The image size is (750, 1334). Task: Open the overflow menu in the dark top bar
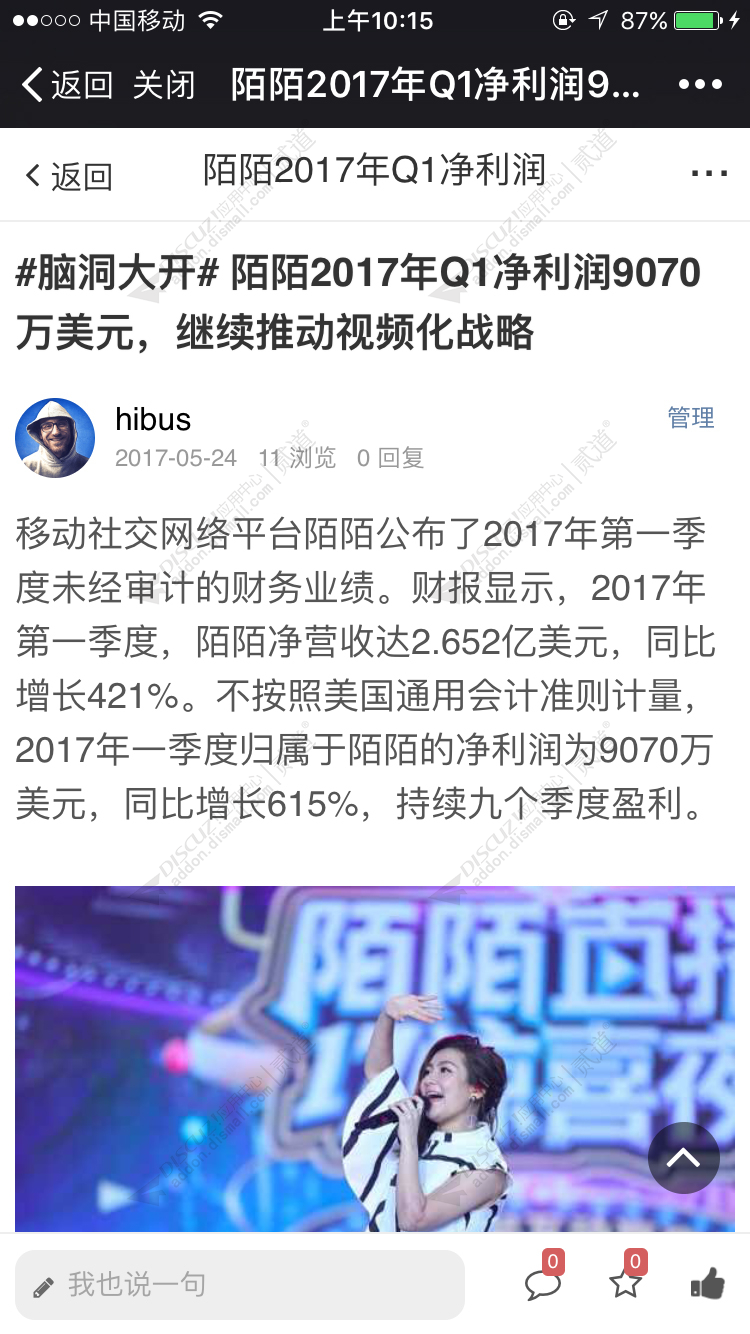coord(699,85)
